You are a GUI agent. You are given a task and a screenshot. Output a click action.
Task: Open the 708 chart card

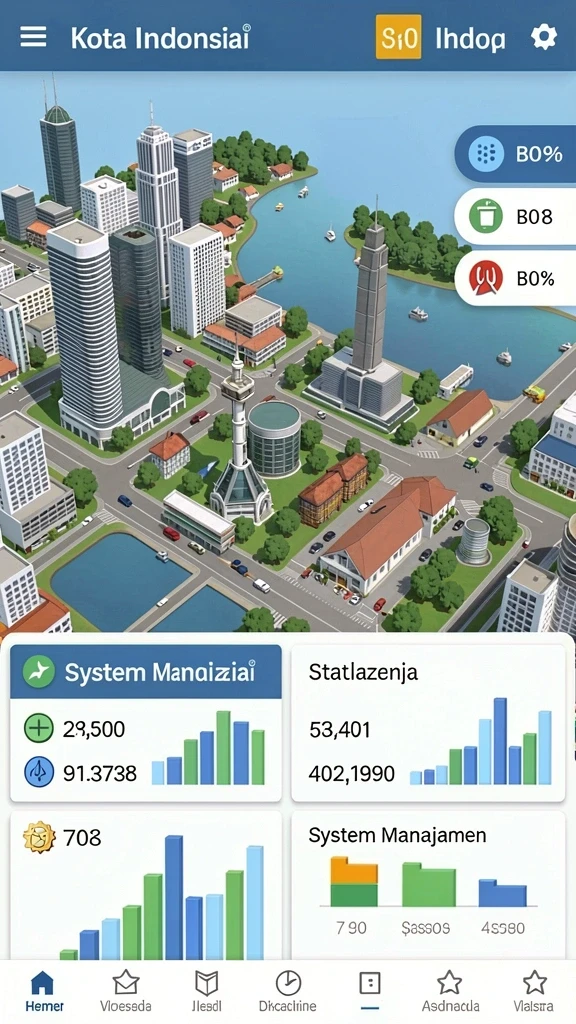[x=146, y=886]
